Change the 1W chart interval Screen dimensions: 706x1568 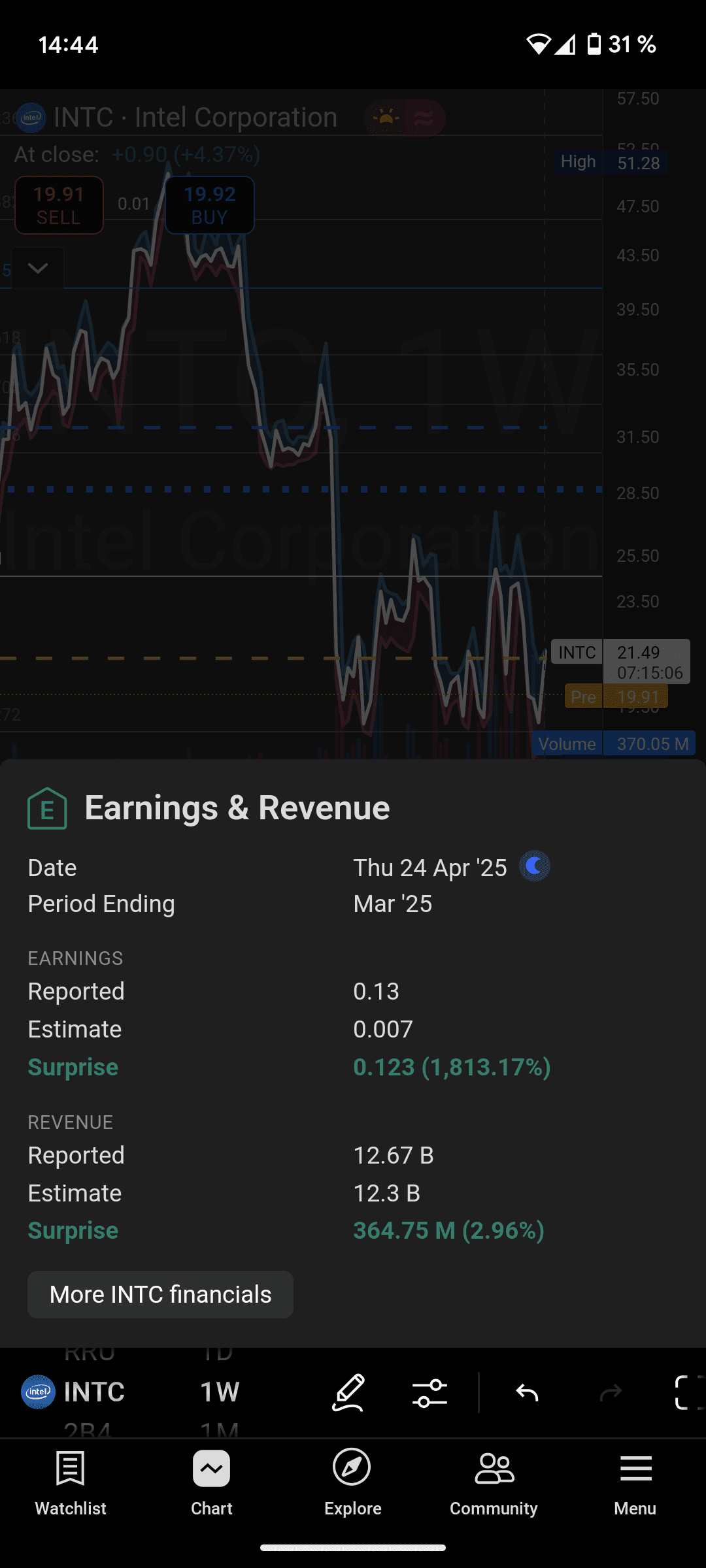220,1392
